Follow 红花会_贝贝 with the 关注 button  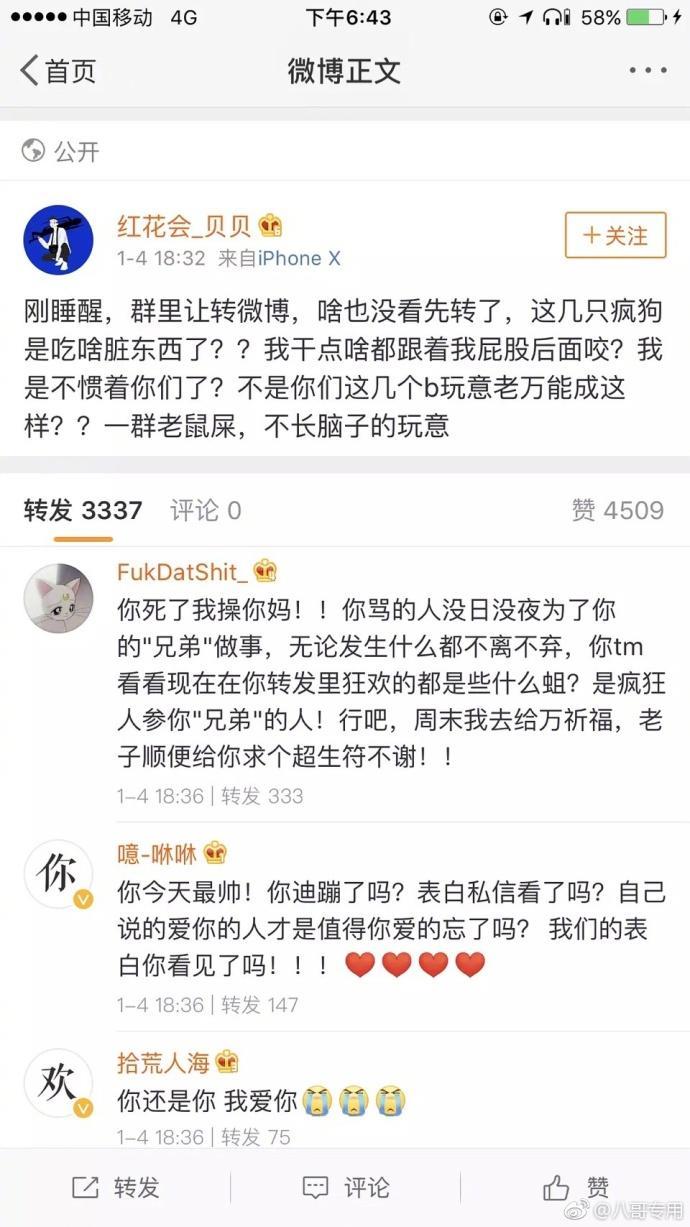coord(615,236)
